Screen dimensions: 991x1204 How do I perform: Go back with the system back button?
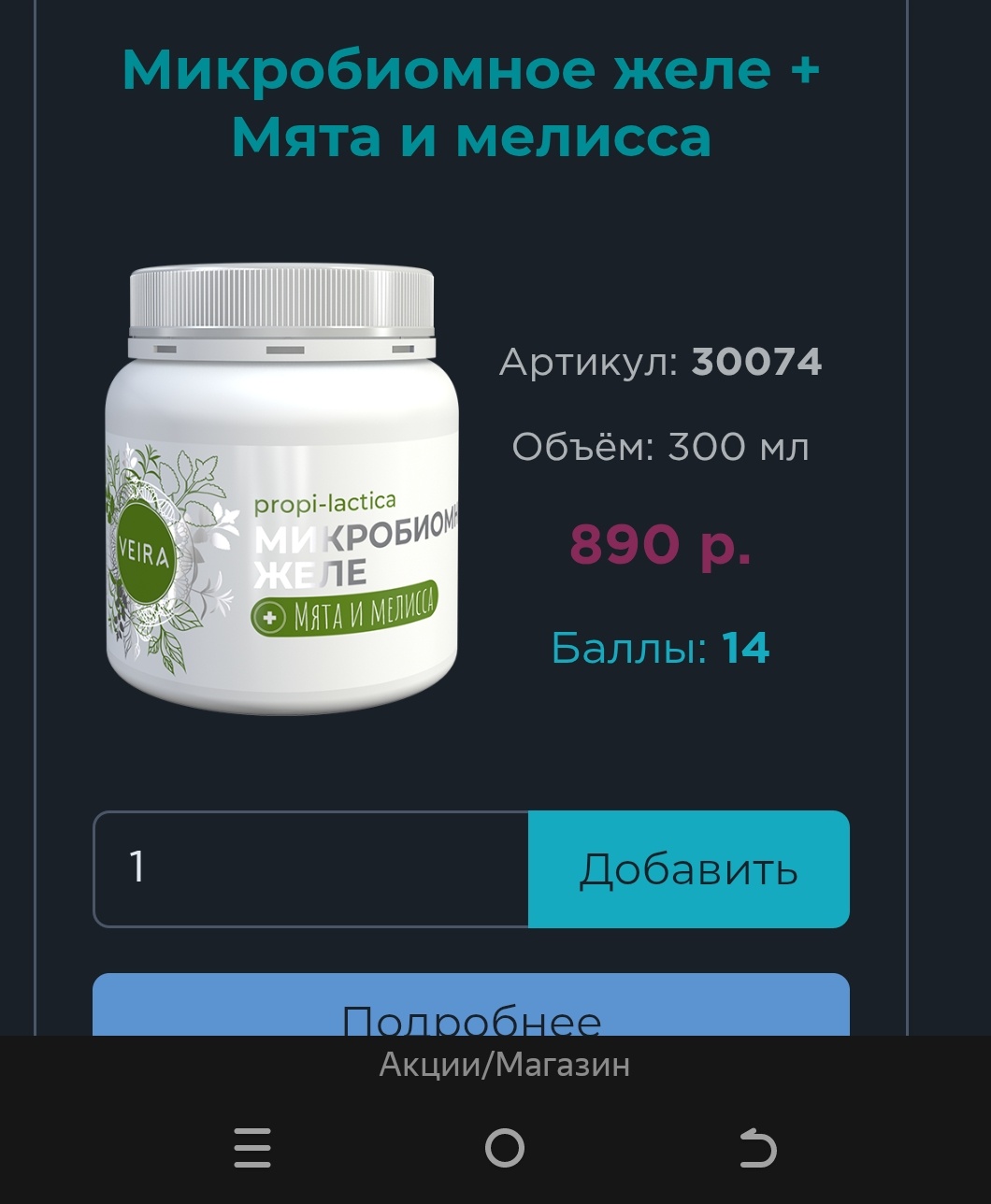click(757, 1148)
